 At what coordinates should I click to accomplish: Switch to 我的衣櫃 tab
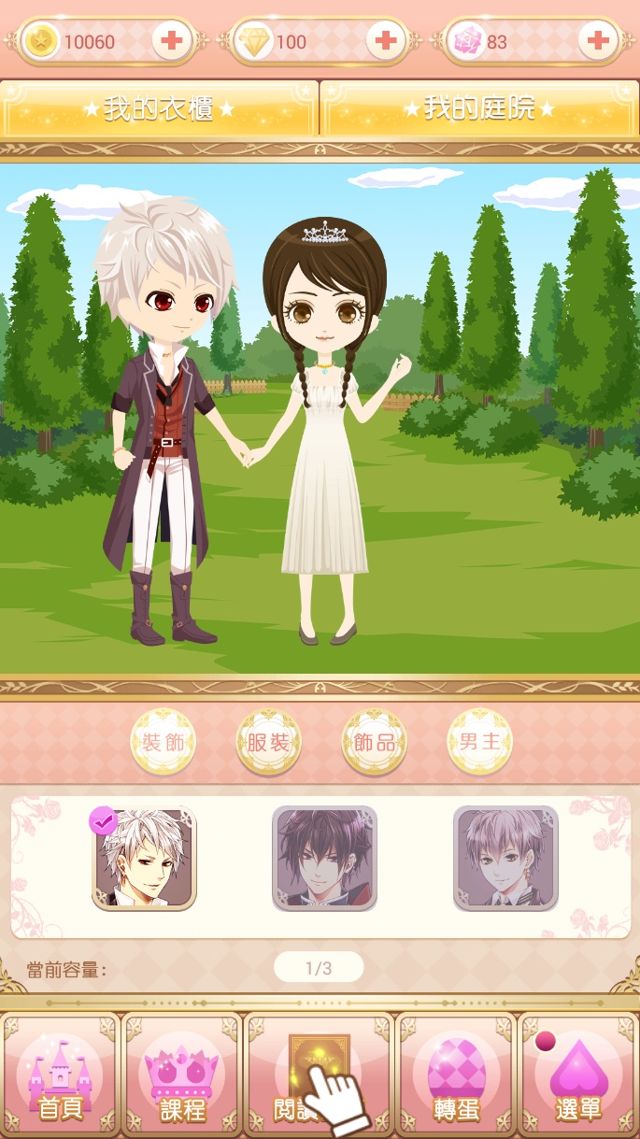pos(160,108)
